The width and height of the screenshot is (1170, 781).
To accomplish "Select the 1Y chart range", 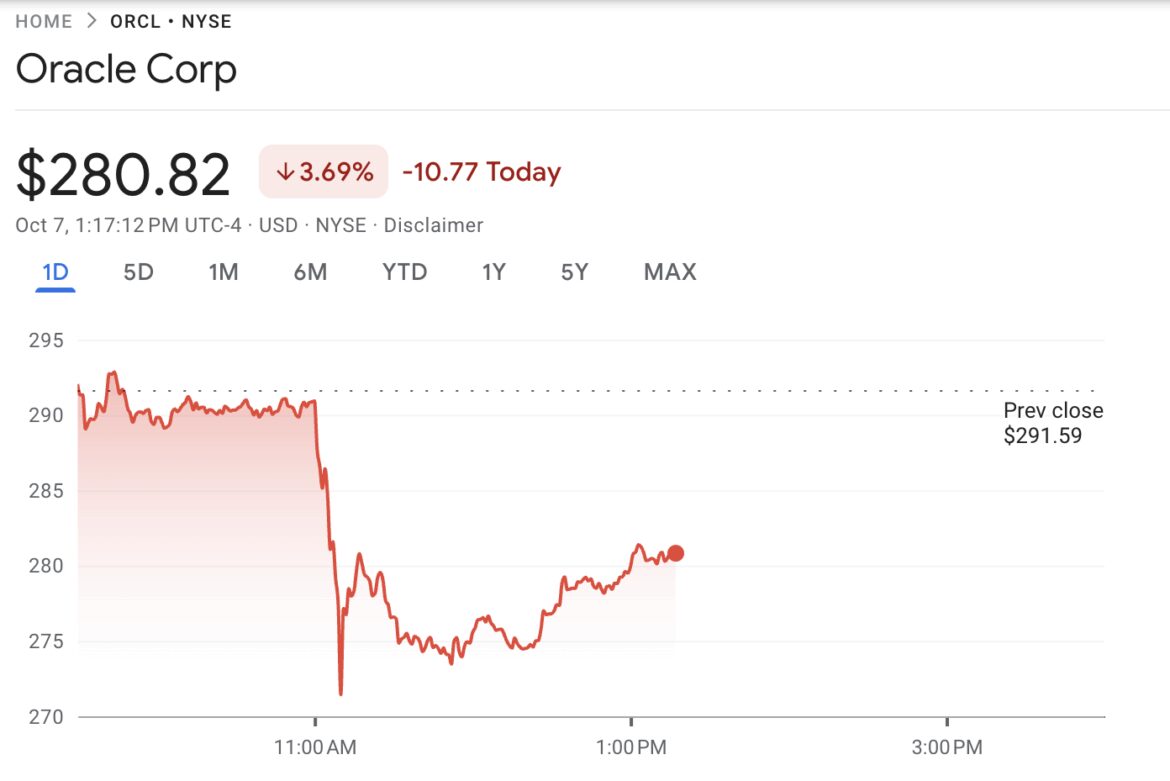I will click(x=493, y=272).
